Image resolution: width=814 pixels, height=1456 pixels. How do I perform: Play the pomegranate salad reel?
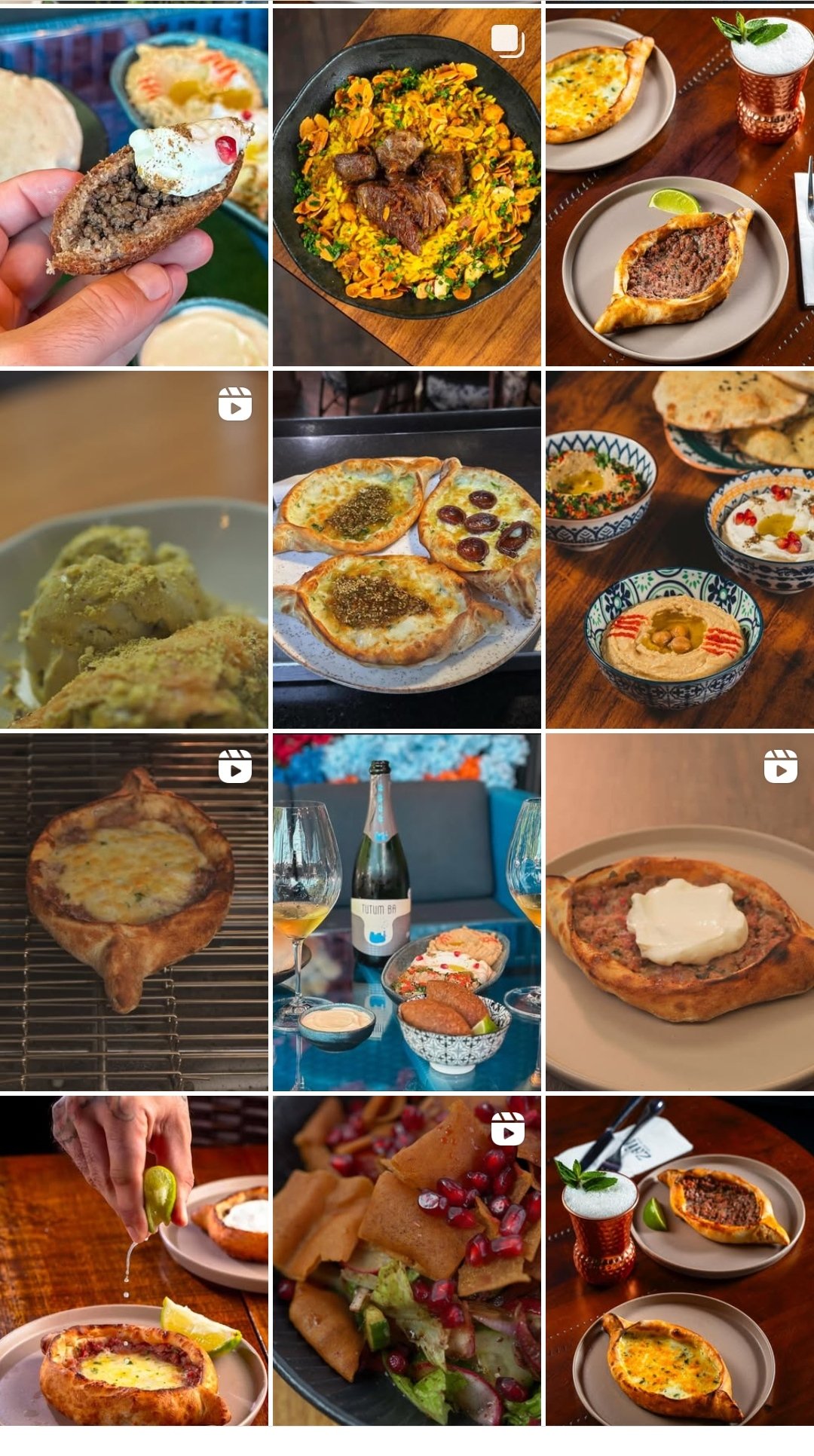click(407, 1260)
